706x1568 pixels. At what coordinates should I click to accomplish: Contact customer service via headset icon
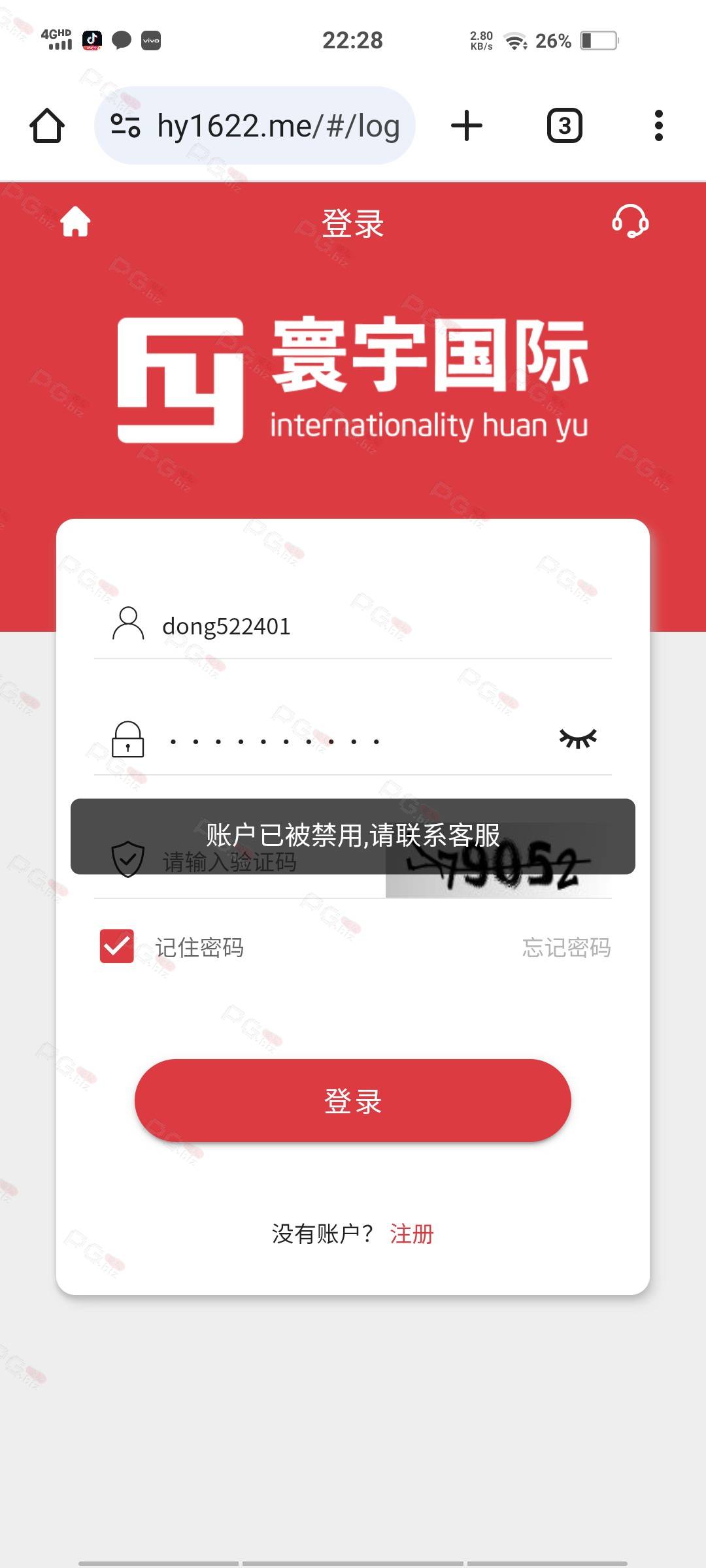(x=630, y=221)
